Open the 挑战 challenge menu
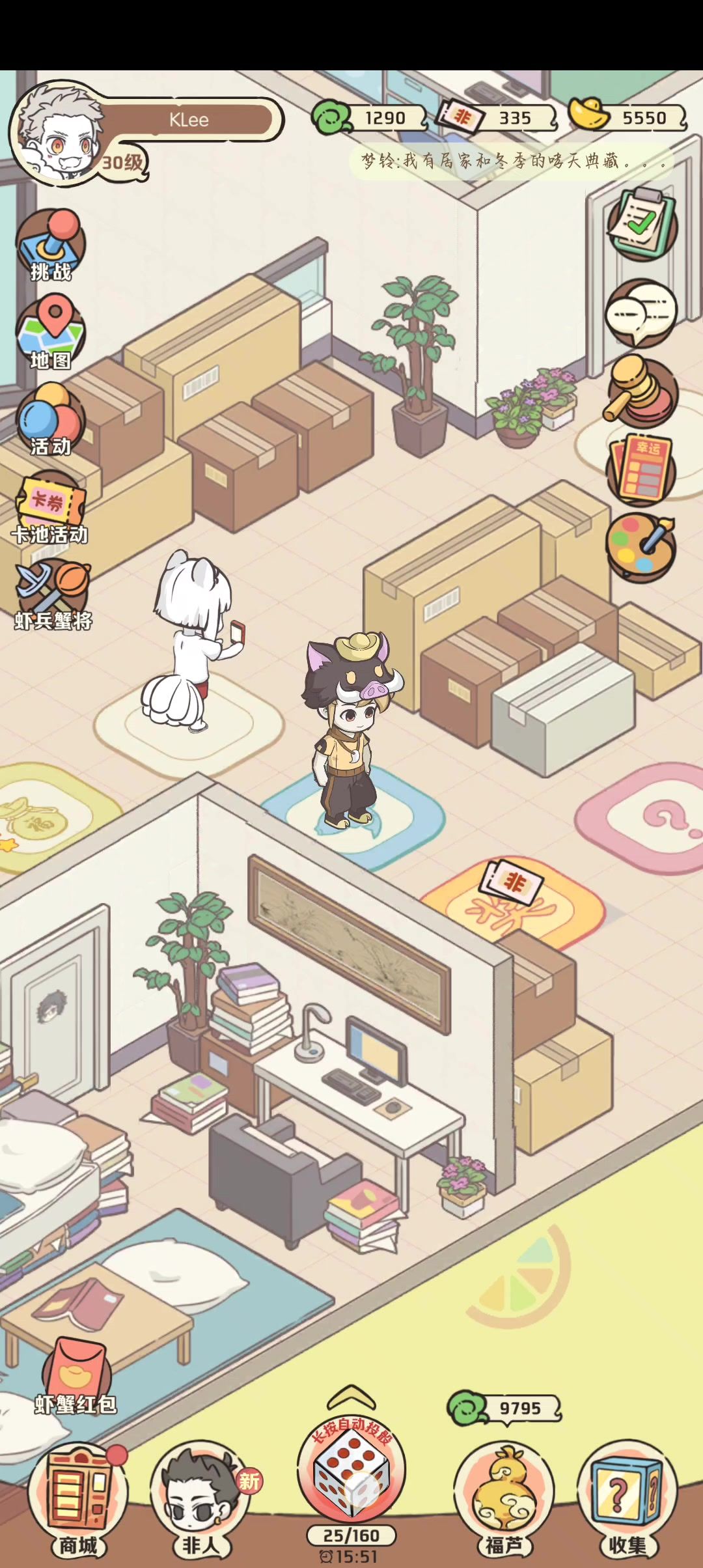 51,245
